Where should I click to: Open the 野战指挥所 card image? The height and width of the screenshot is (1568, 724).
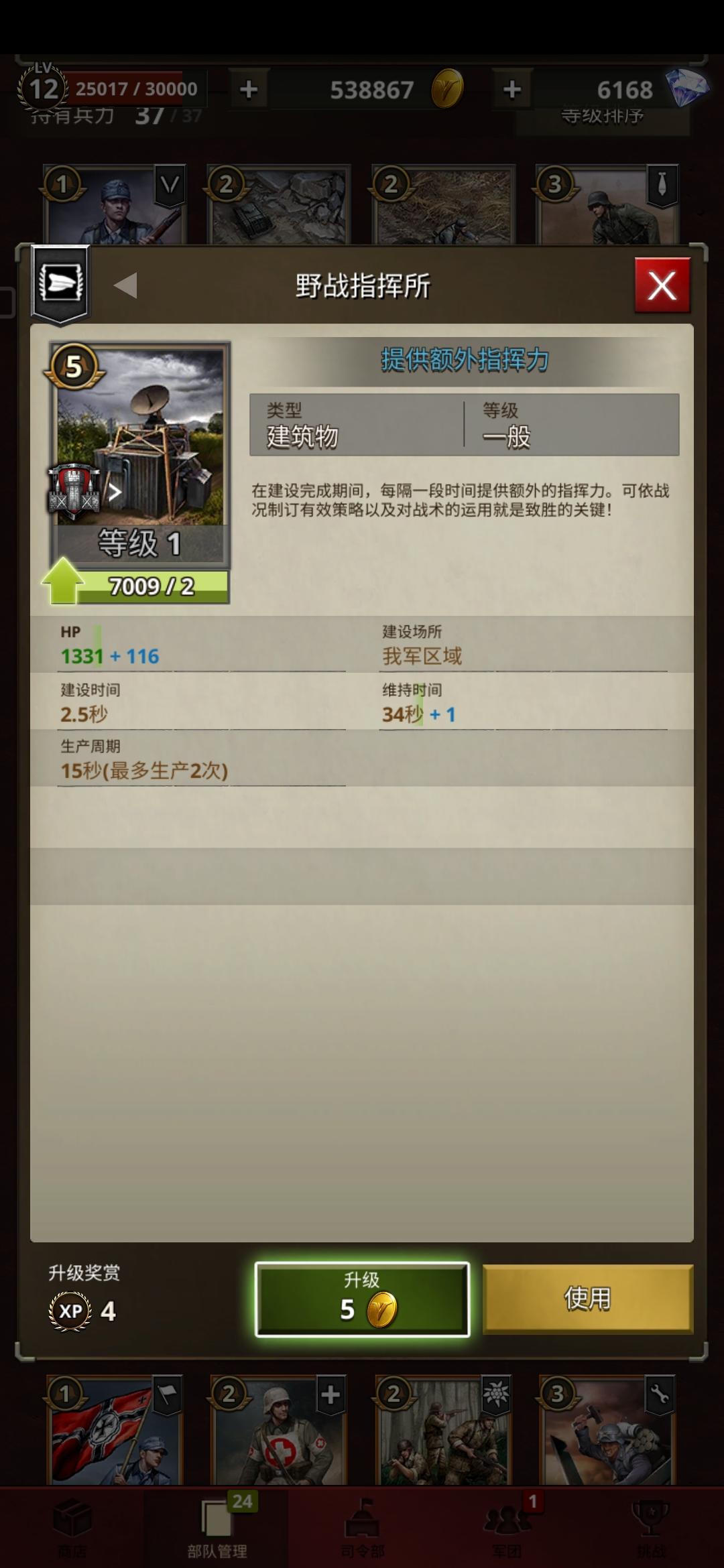140,442
